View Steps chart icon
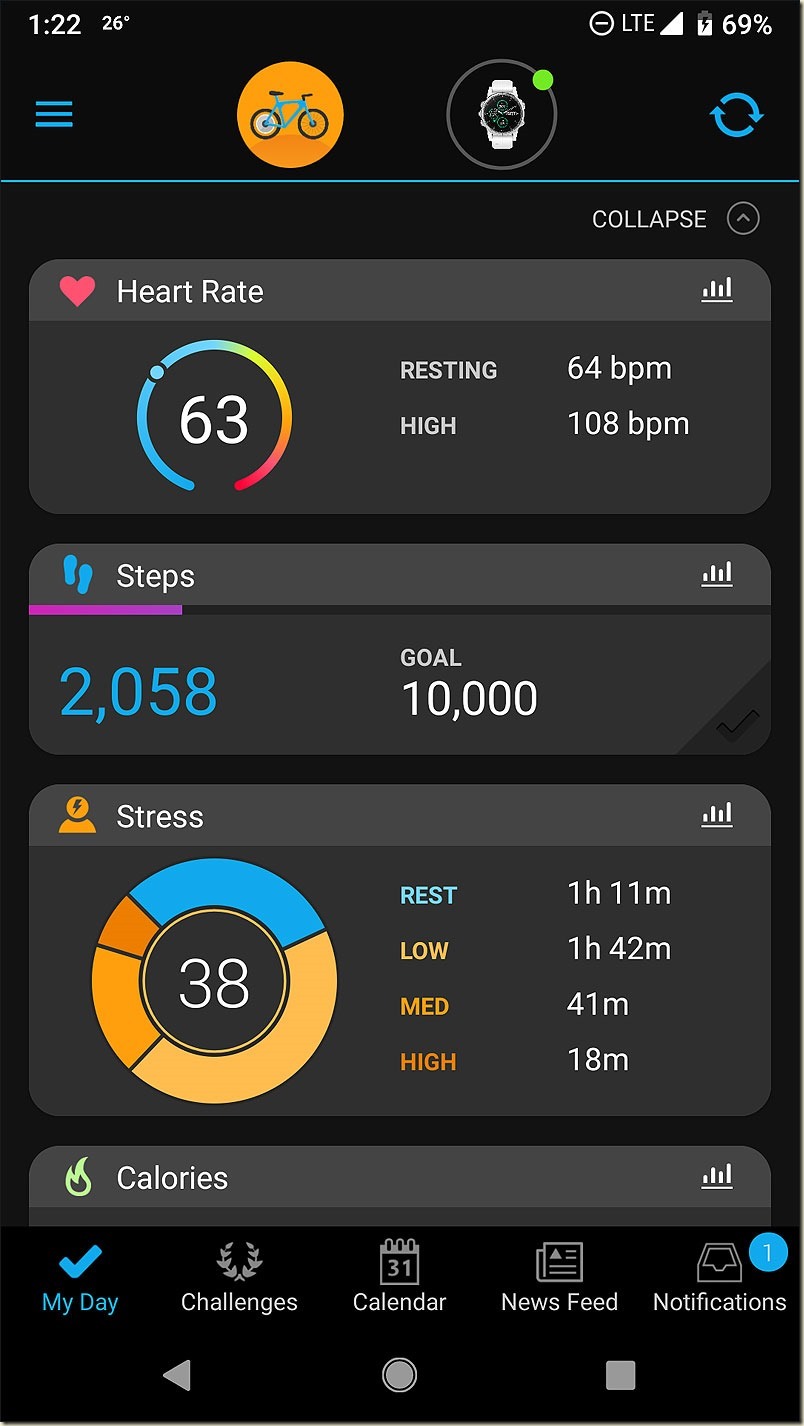804x1426 pixels. tap(717, 574)
